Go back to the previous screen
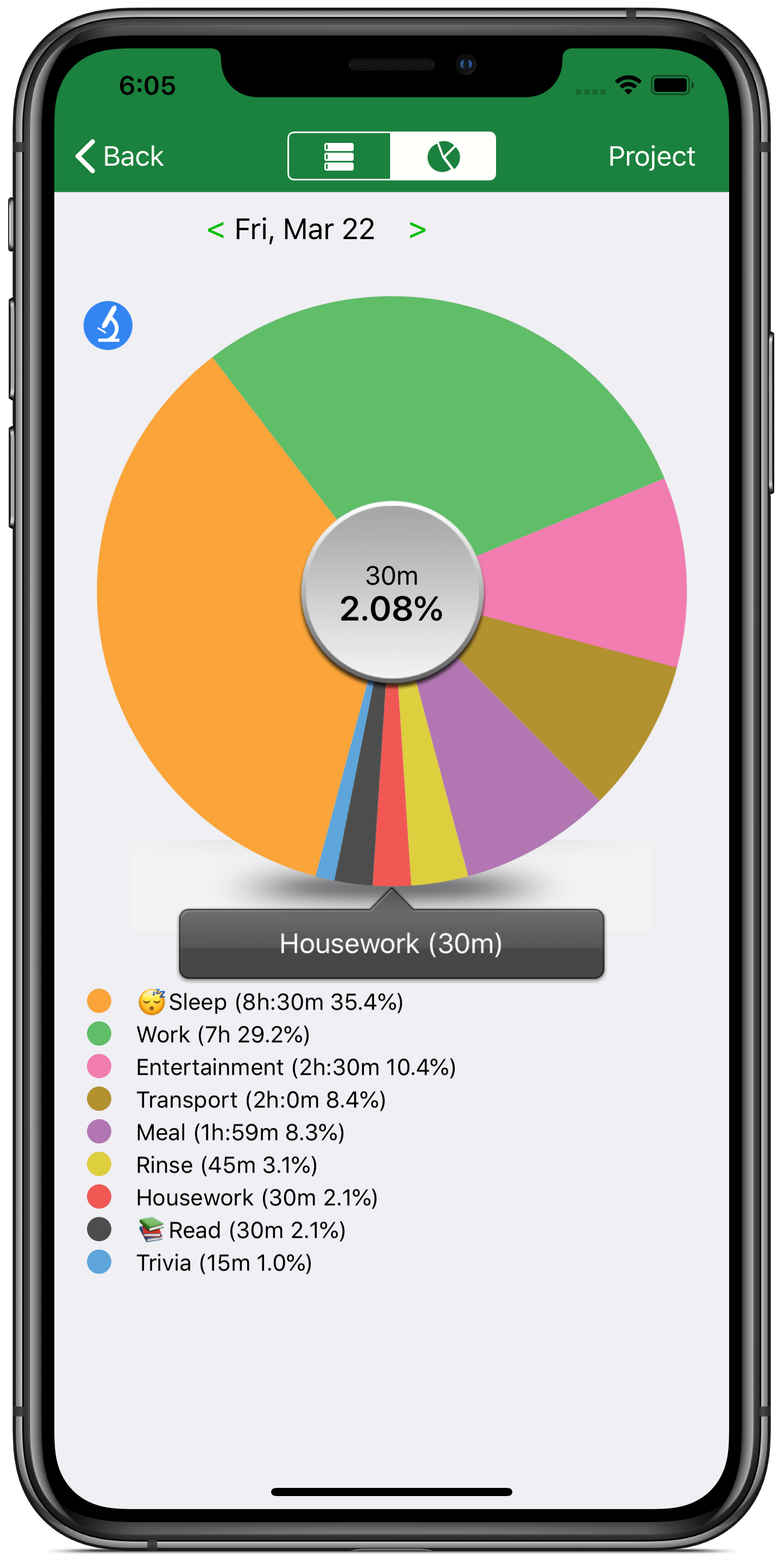The width and height of the screenshot is (784, 1558). [119, 156]
